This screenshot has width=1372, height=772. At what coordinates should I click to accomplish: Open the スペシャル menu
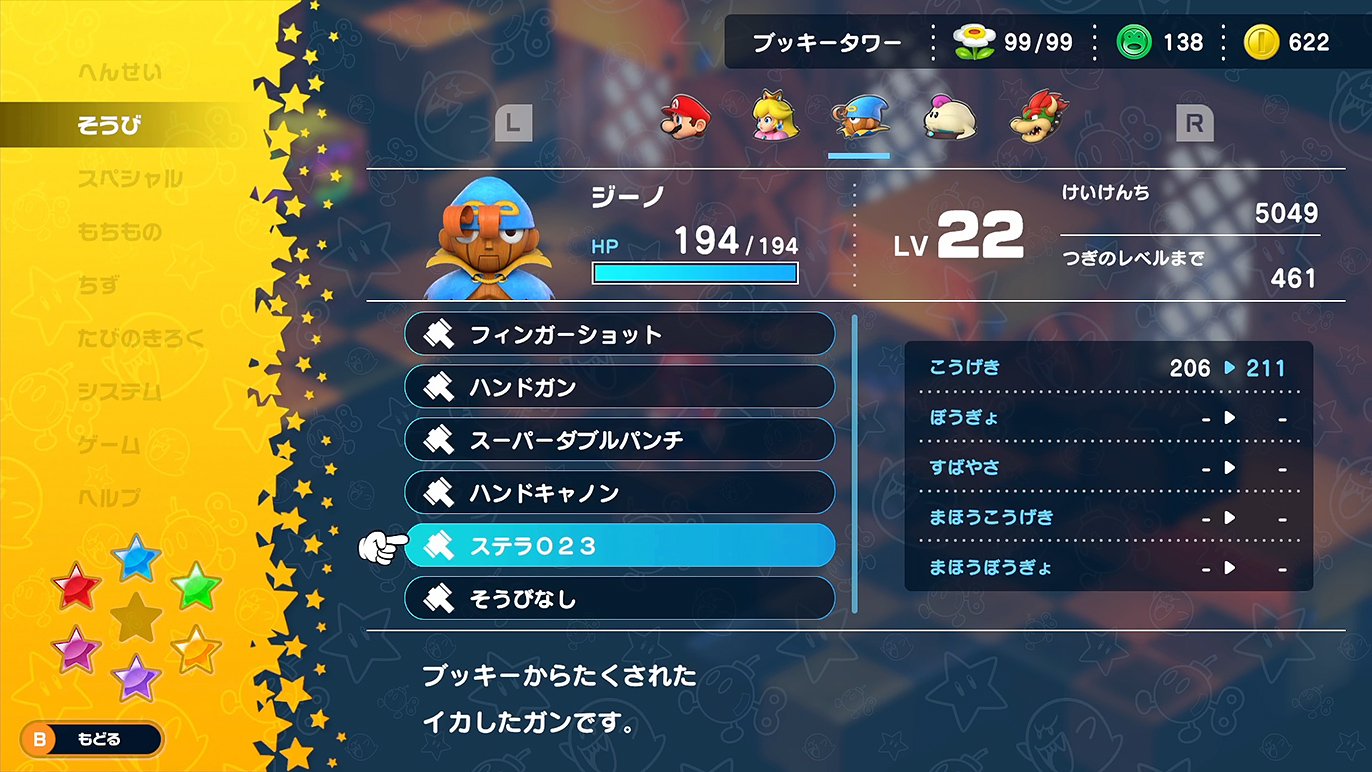point(130,179)
